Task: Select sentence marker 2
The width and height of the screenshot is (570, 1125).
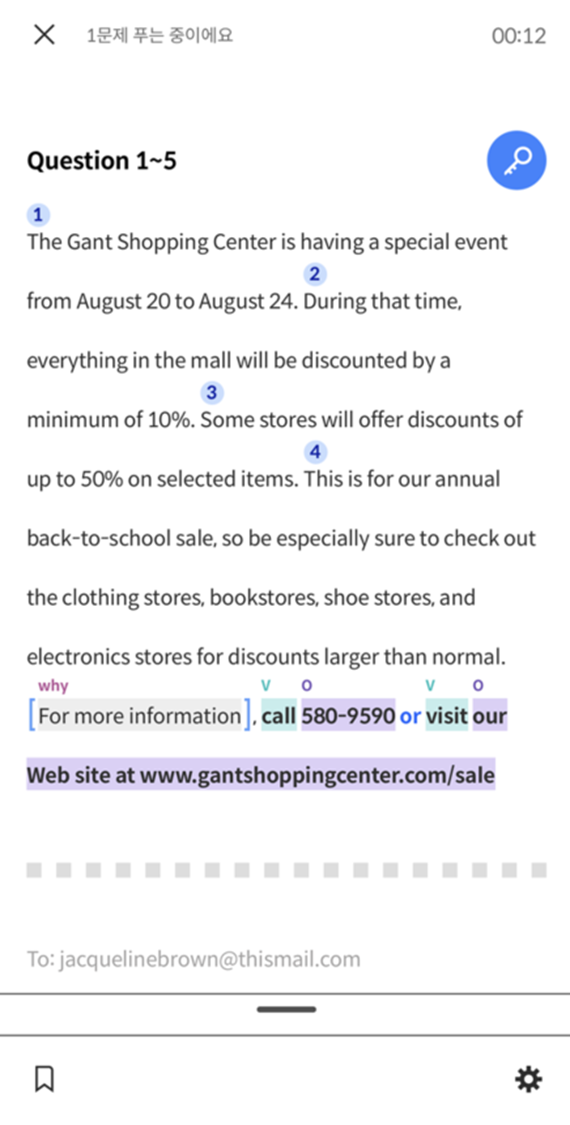Action: point(314,274)
